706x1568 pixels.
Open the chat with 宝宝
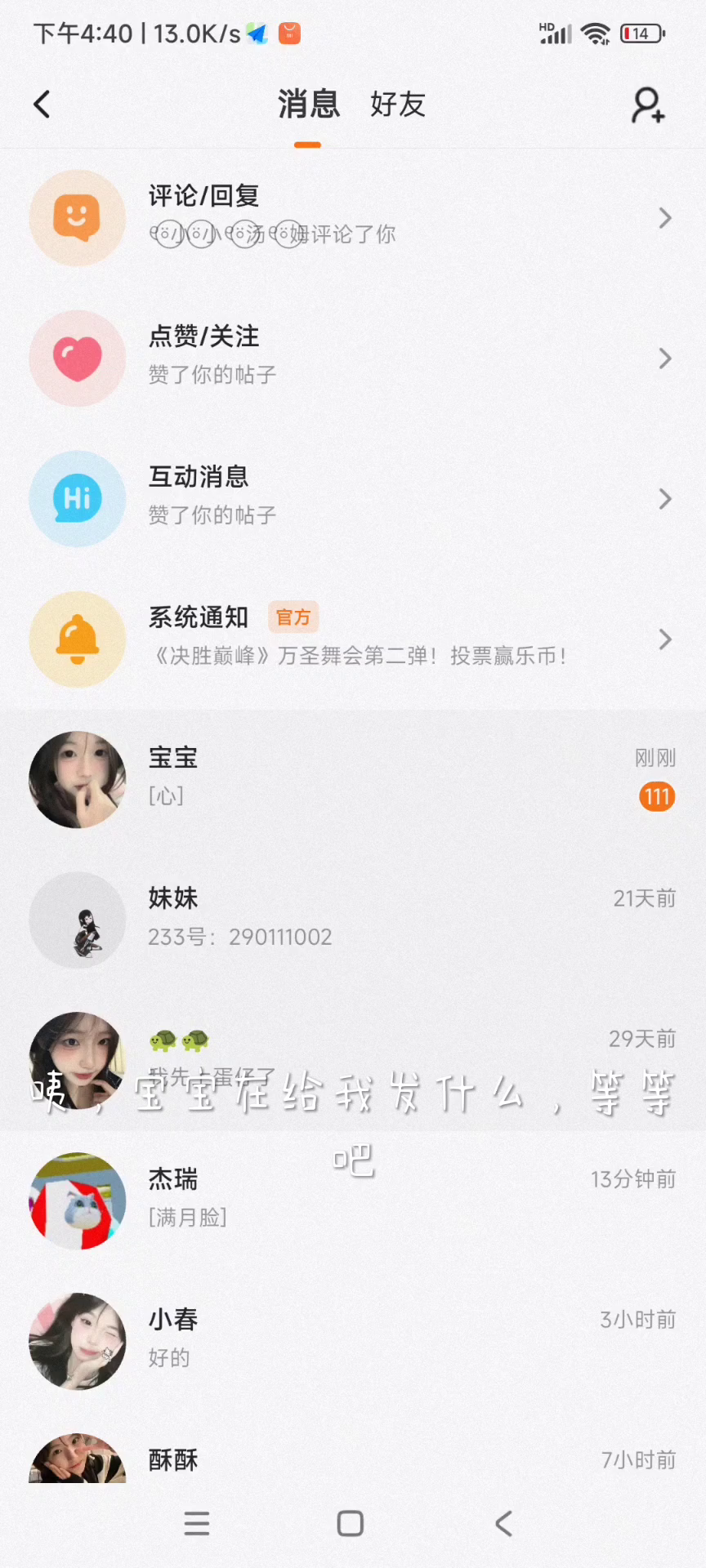click(353, 780)
